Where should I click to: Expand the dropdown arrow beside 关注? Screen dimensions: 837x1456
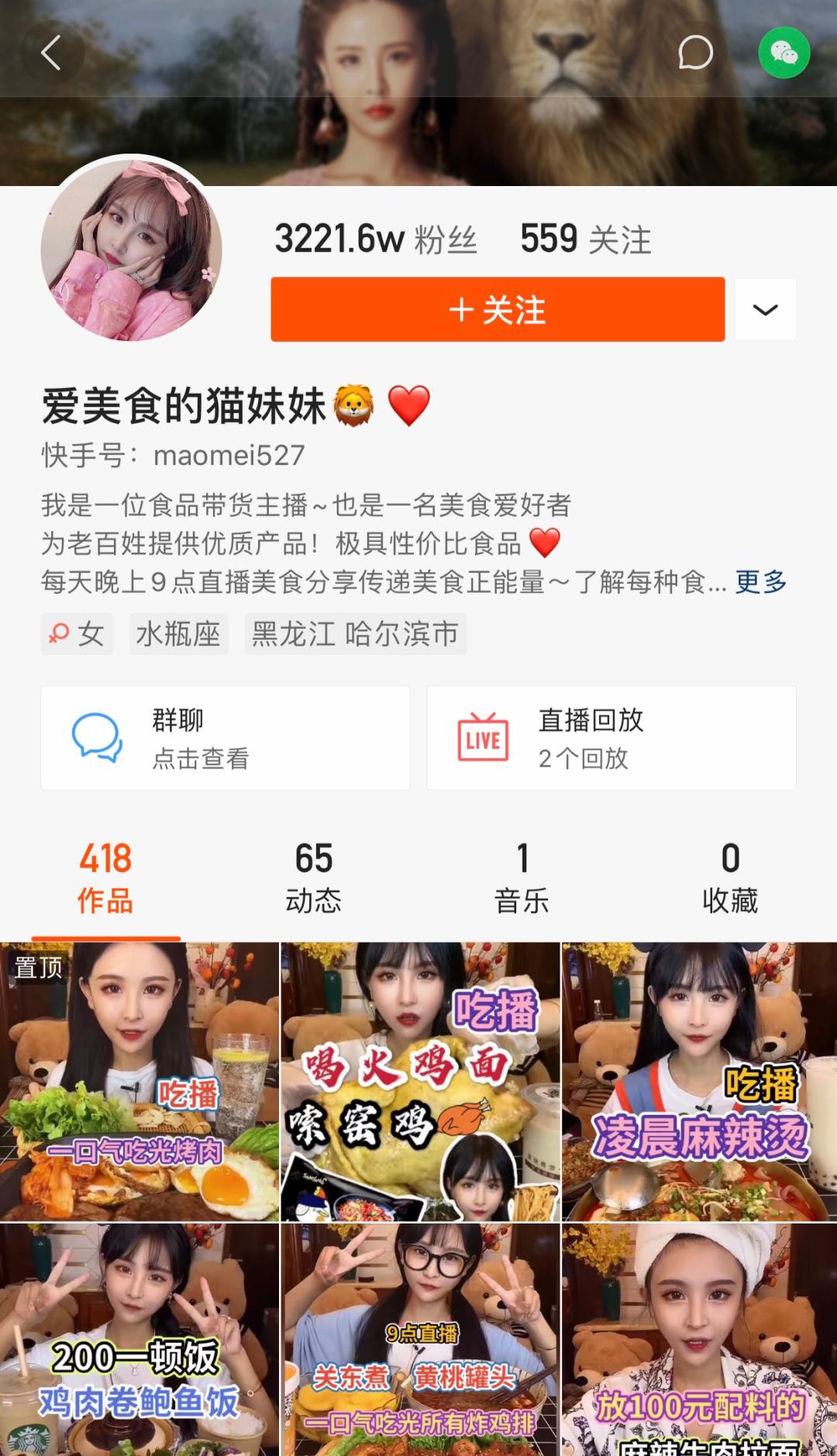coord(765,310)
